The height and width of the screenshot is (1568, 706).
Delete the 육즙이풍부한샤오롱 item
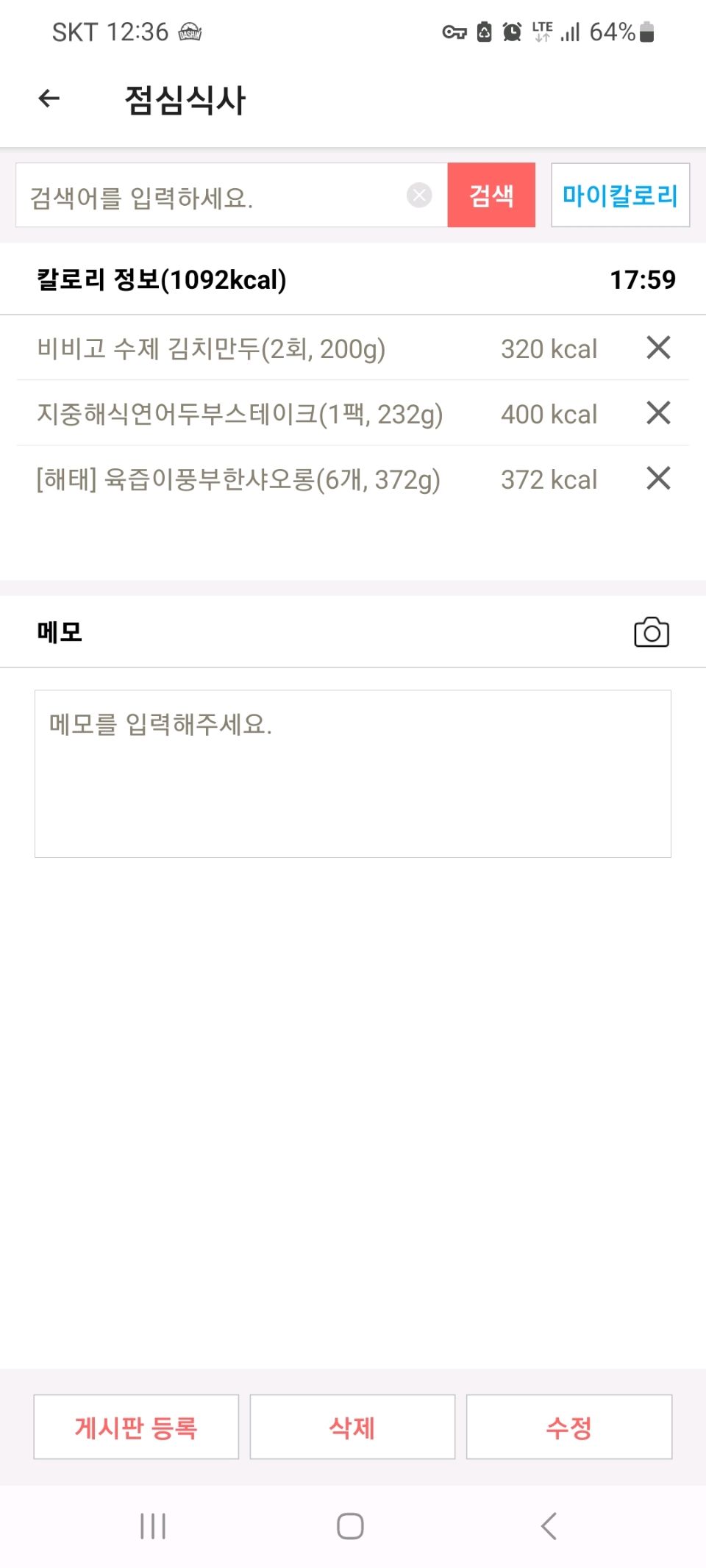coord(658,479)
